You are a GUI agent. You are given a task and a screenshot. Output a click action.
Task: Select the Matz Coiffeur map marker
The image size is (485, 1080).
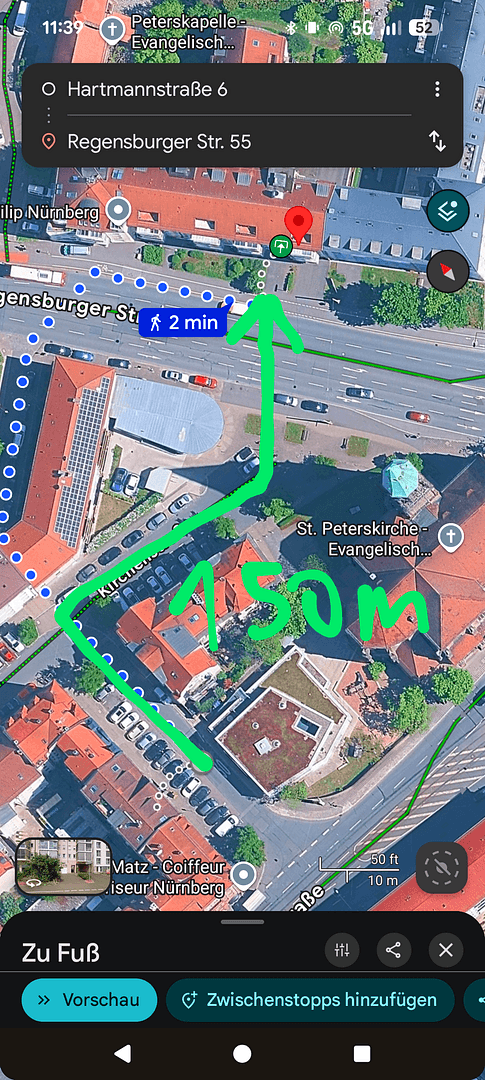242,876
